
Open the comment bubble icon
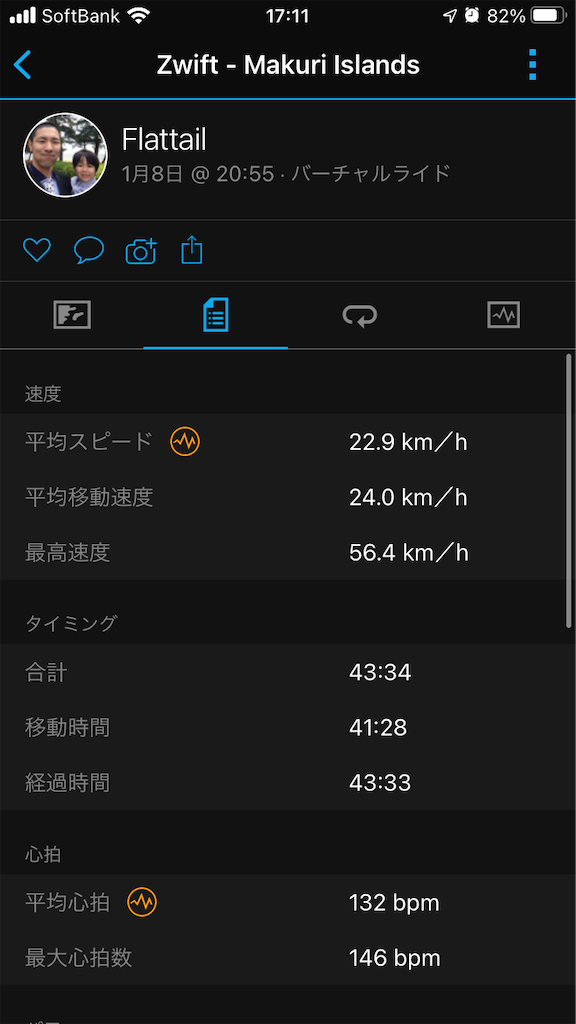(89, 250)
